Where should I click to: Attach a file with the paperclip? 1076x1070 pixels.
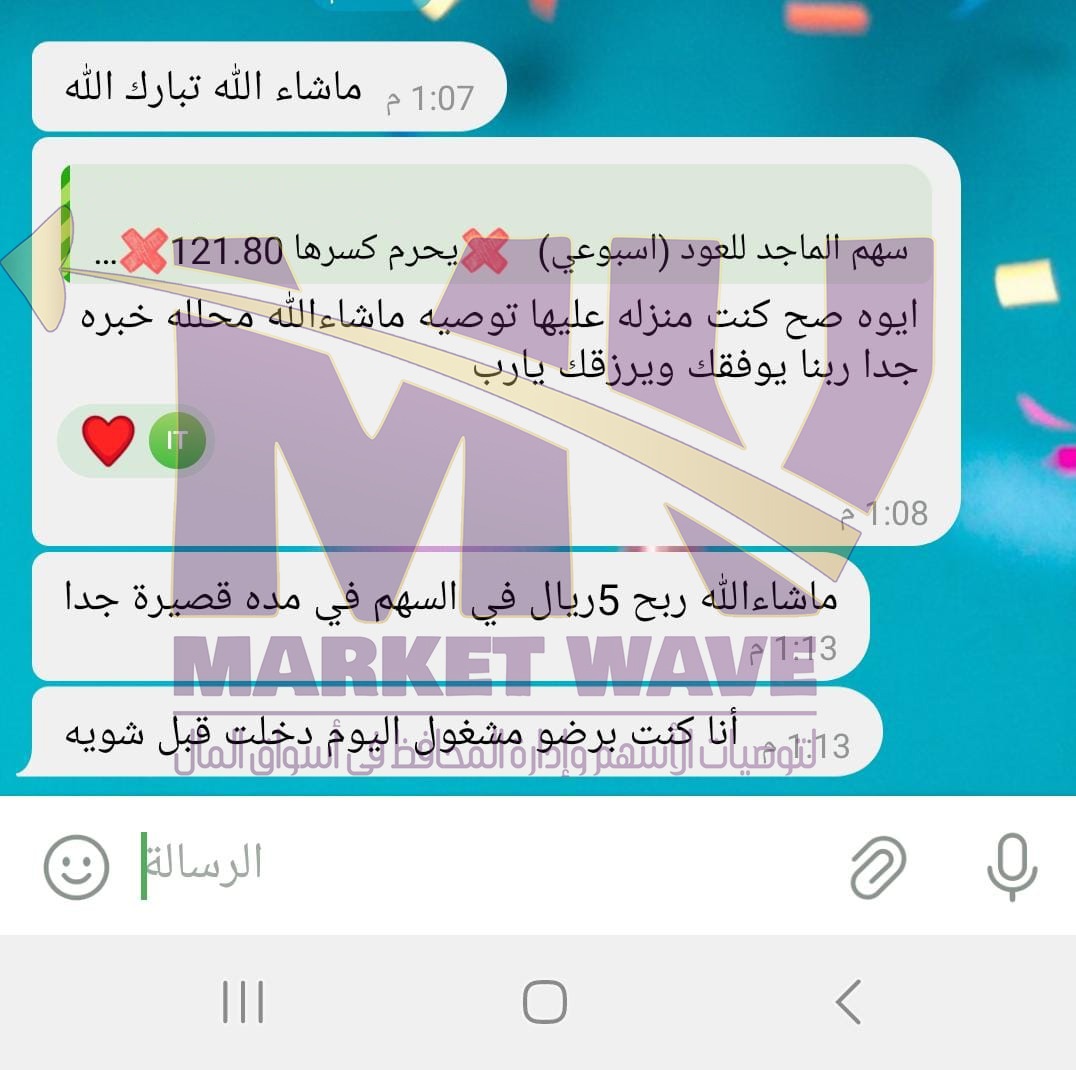877,866
